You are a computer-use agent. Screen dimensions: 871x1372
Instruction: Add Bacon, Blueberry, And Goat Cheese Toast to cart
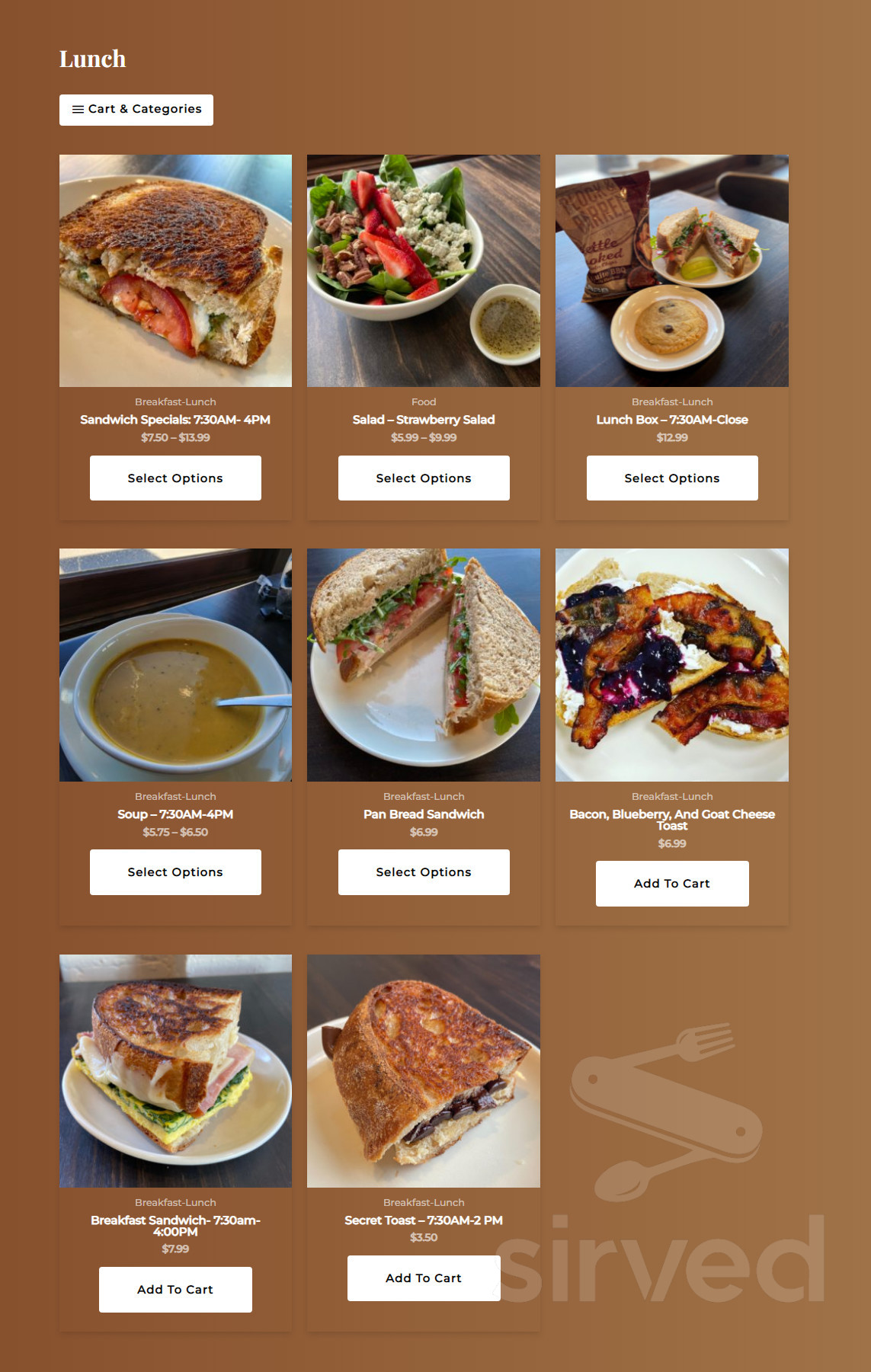[672, 883]
